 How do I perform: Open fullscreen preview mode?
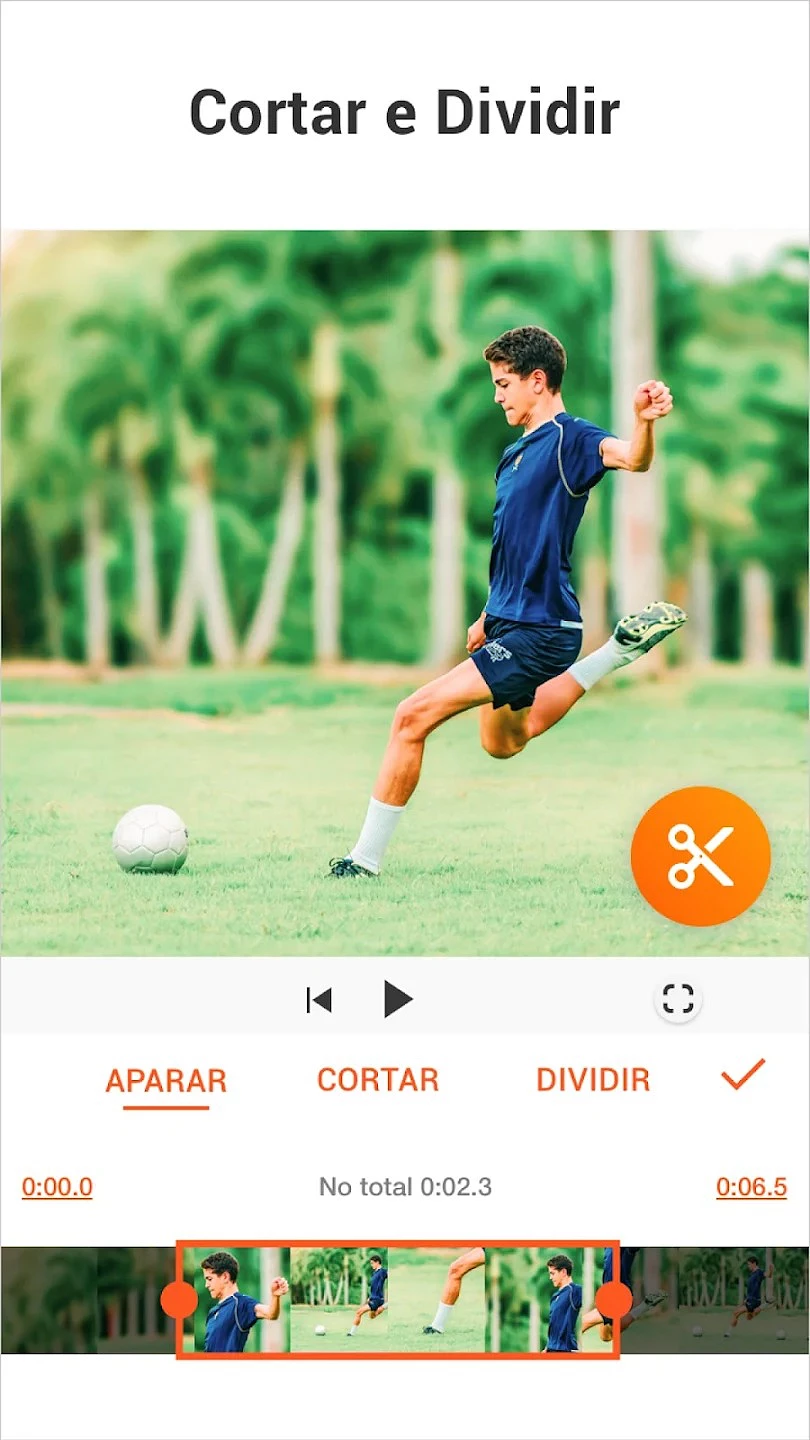click(678, 999)
